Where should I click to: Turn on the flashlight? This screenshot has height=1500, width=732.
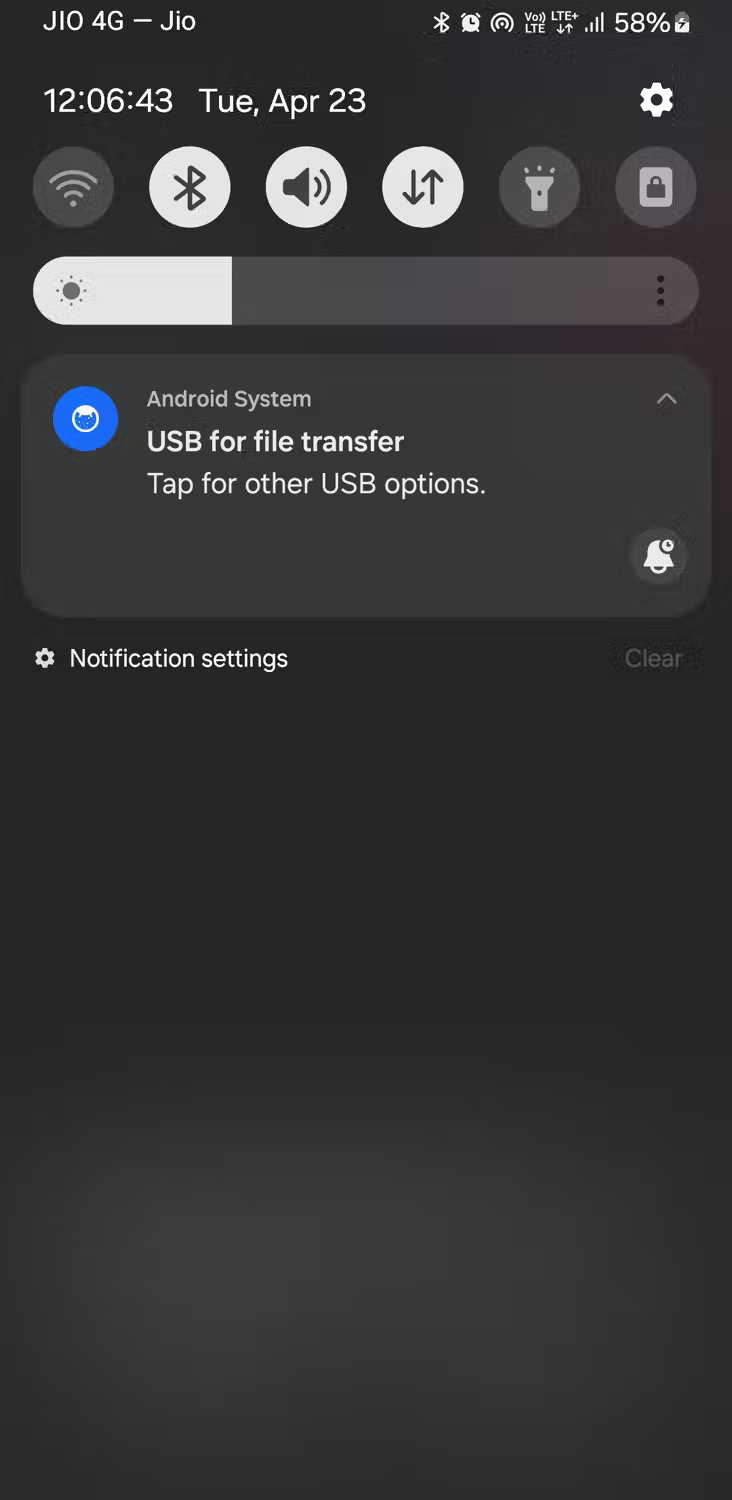(539, 187)
